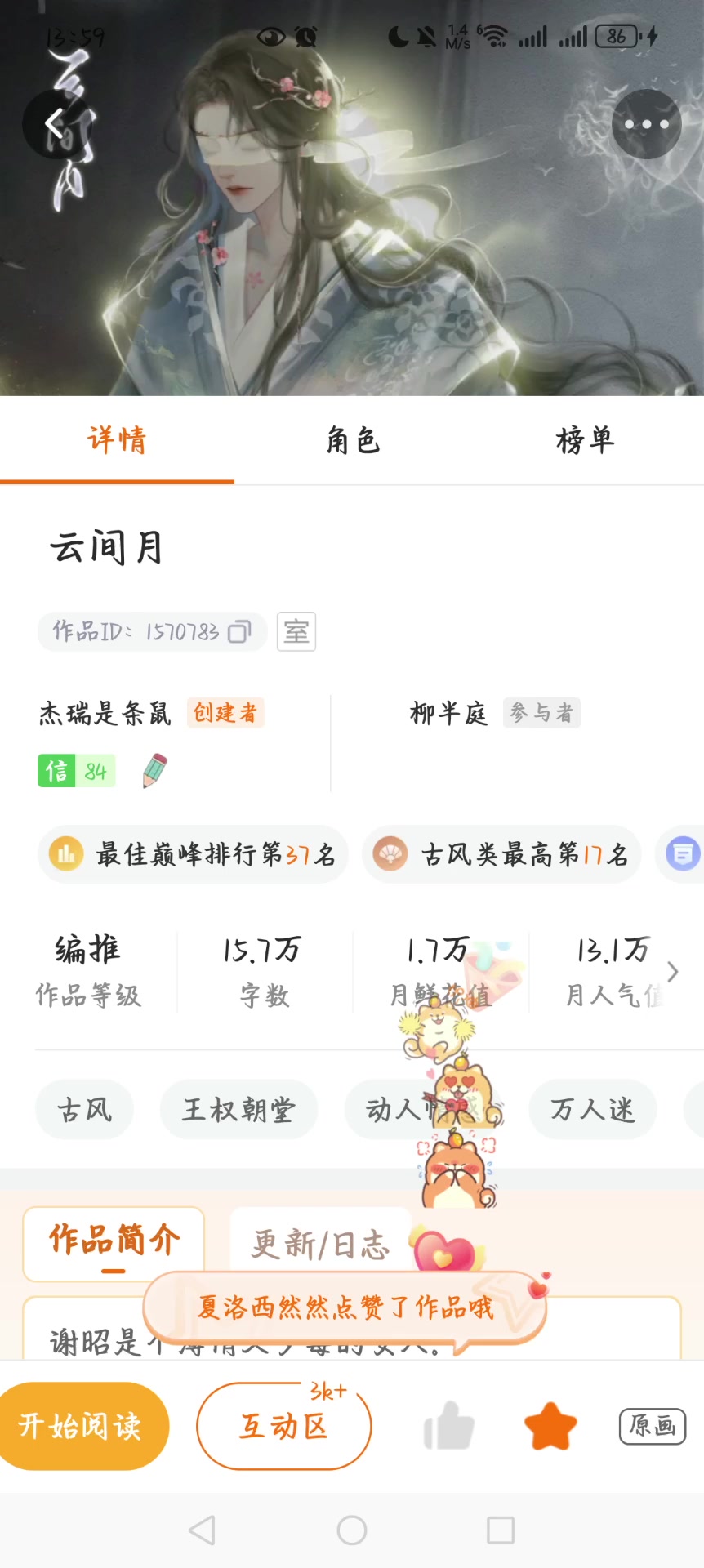This screenshot has height=1568, width=704.
Task: Open participant 柳半庭's profile
Action: (x=448, y=714)
